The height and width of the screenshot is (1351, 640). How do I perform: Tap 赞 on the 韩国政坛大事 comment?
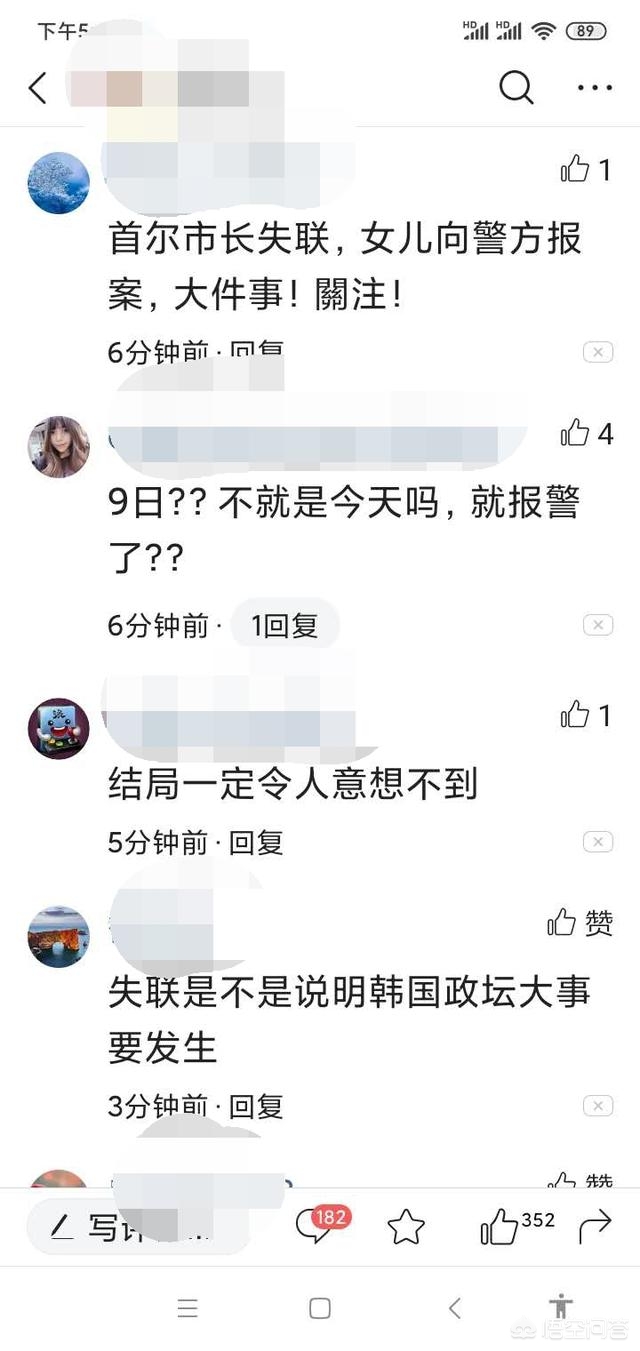581,922
